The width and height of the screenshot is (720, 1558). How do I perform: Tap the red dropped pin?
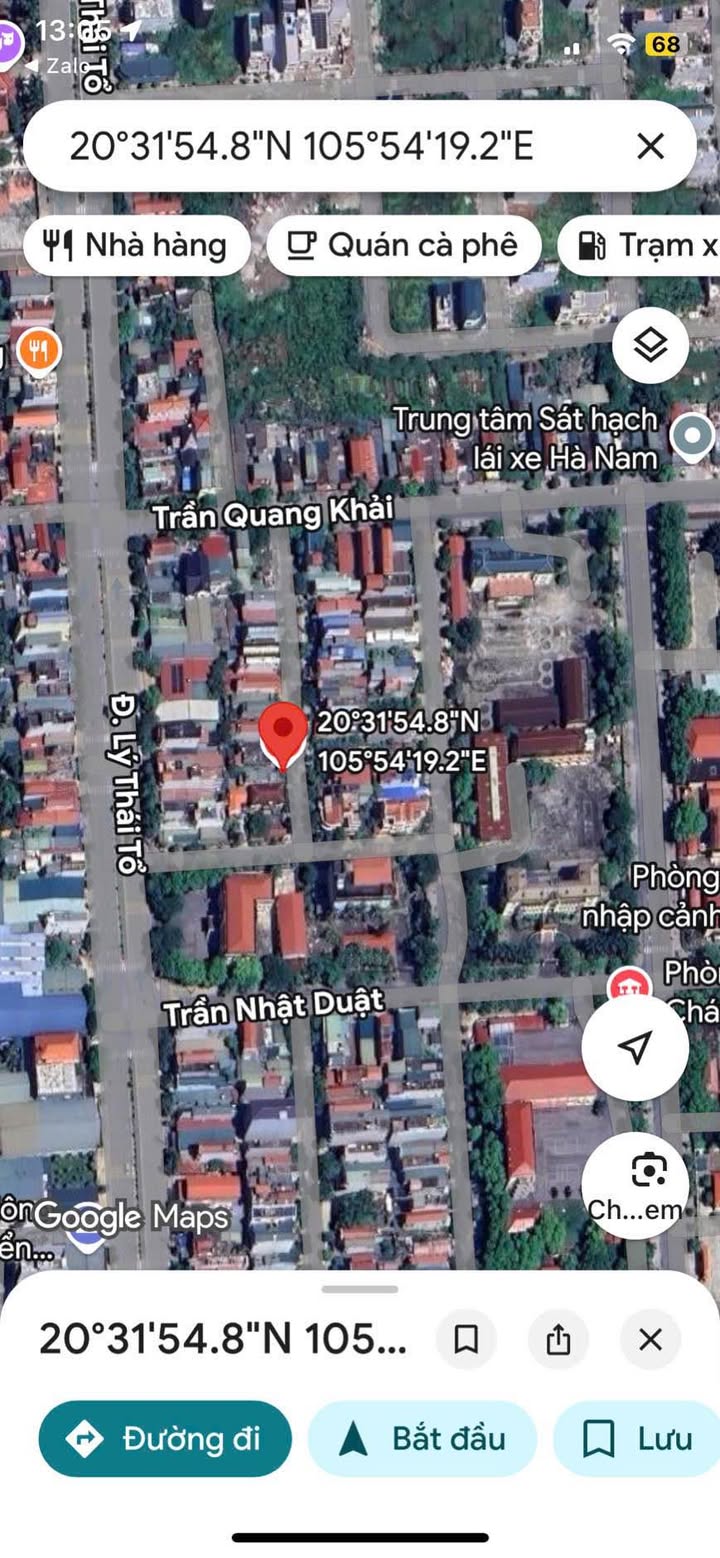(283, 735)
